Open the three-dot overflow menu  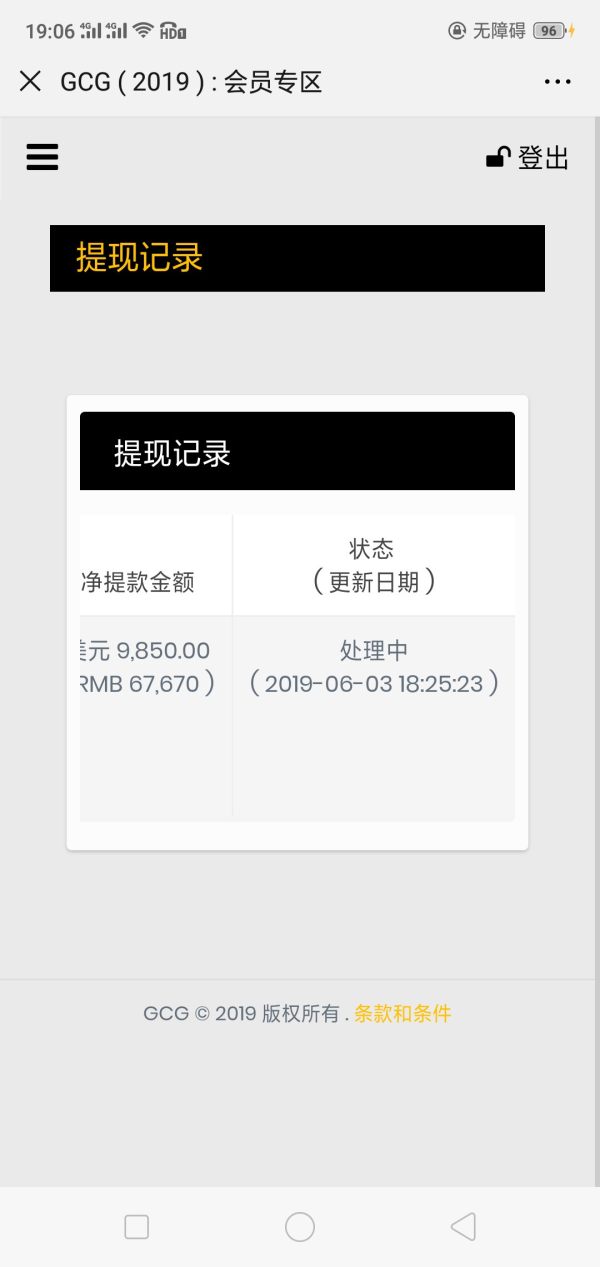click(557, 82)
